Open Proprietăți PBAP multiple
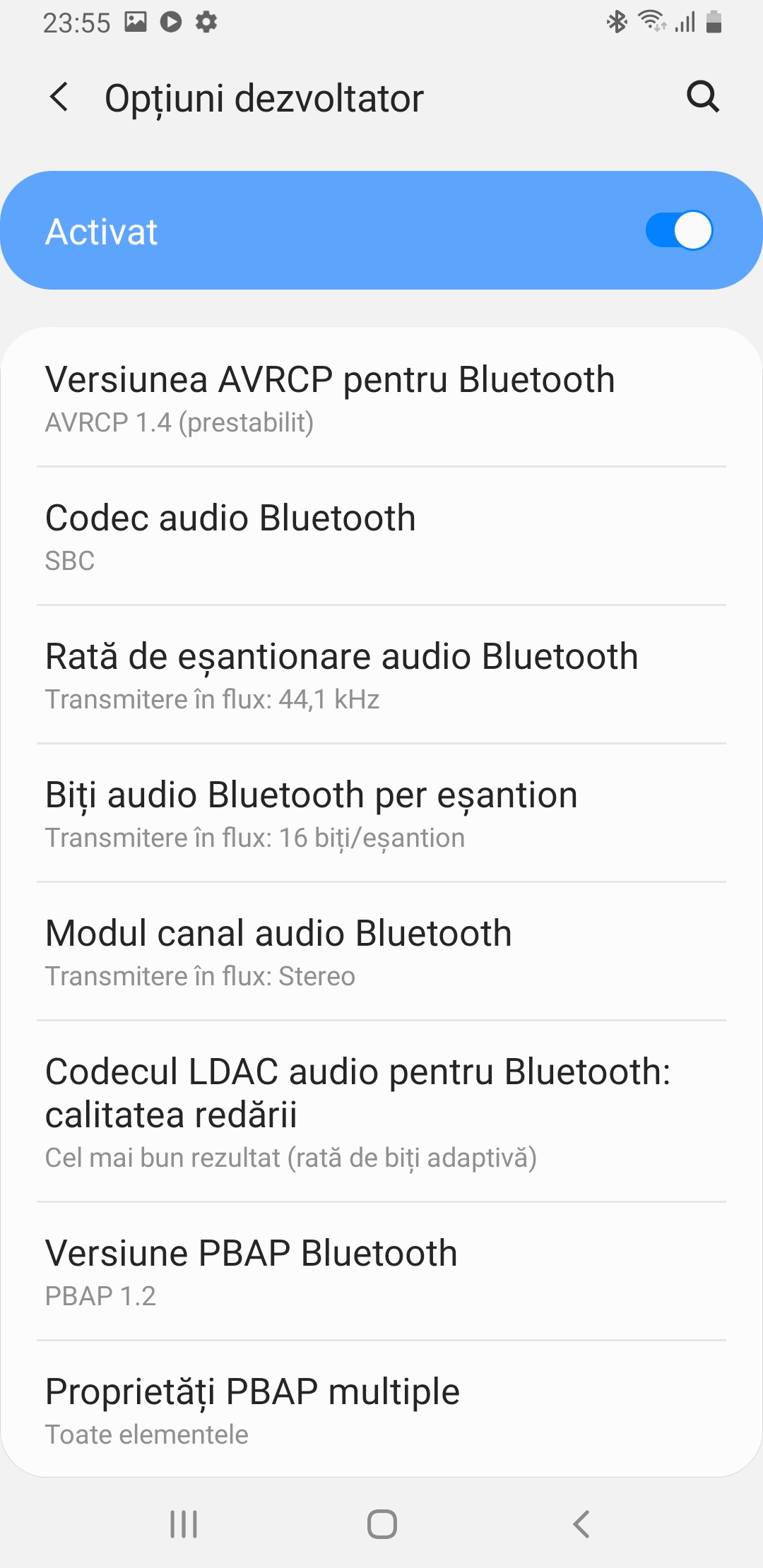The width and height of the screenshot is (763, 1568). [x=381, y=1409]
